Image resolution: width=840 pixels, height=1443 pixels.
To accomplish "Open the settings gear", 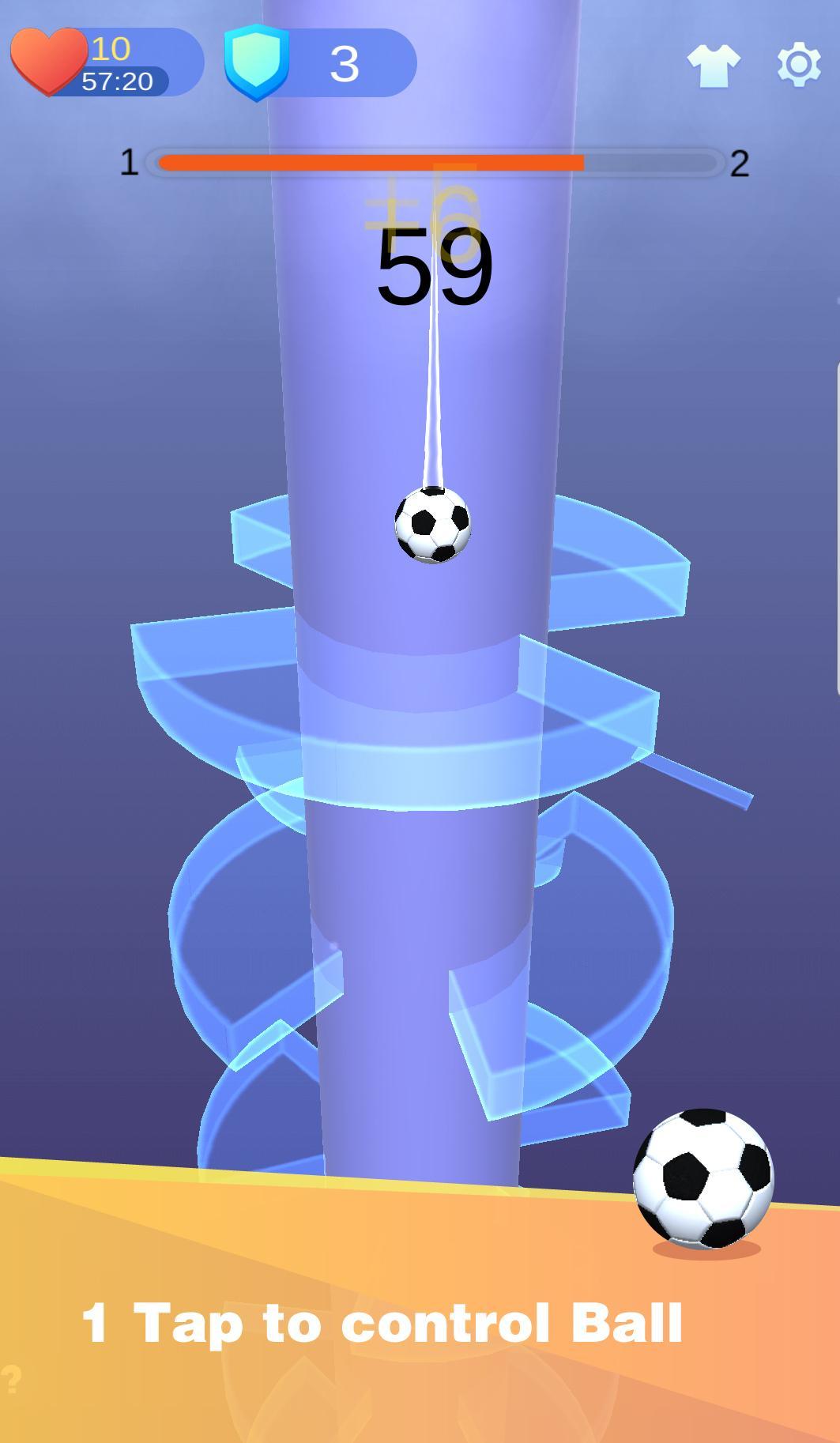I will (x=799, y=64).
